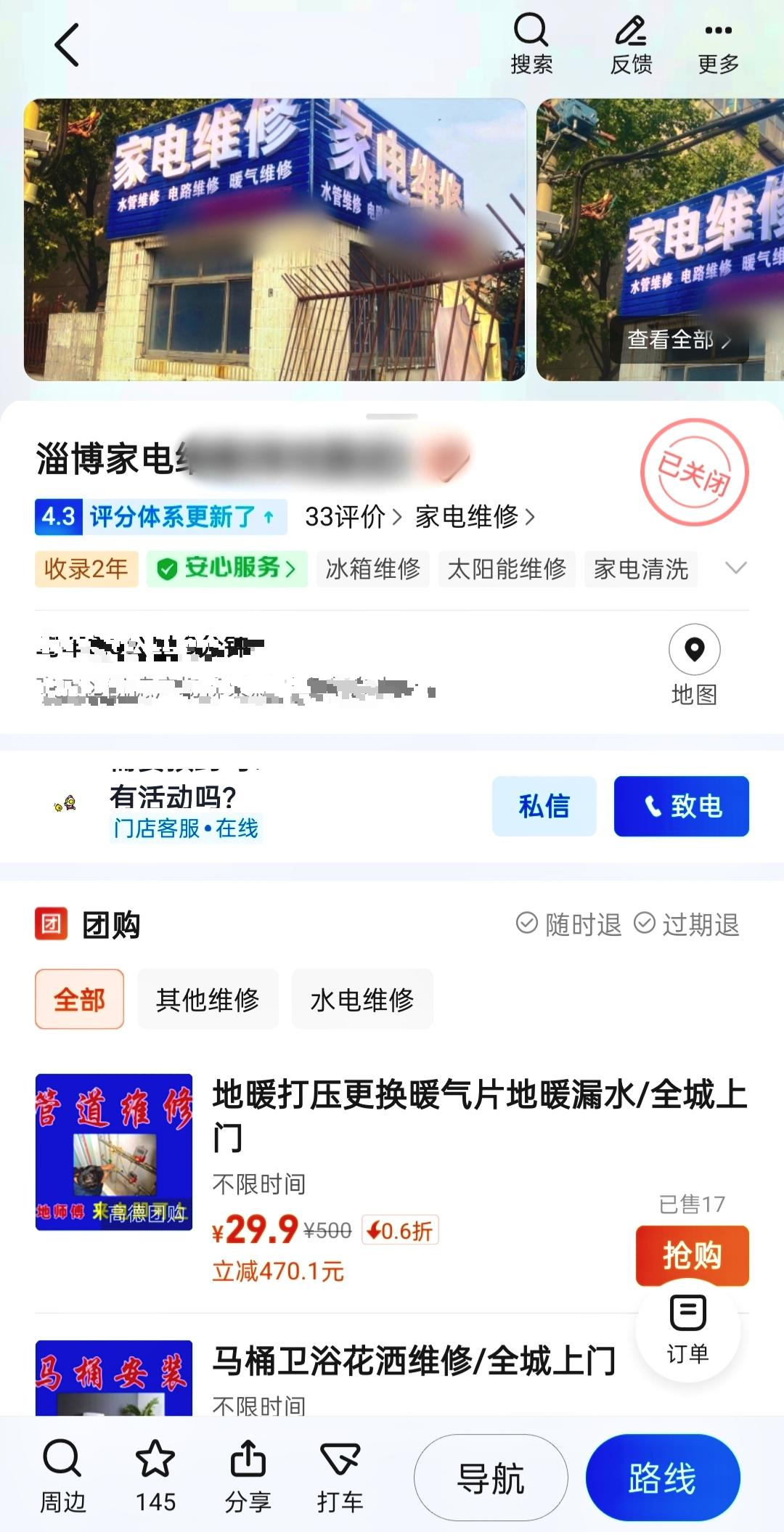
Task: Call the shop with 致电
Action: point(681,806)
